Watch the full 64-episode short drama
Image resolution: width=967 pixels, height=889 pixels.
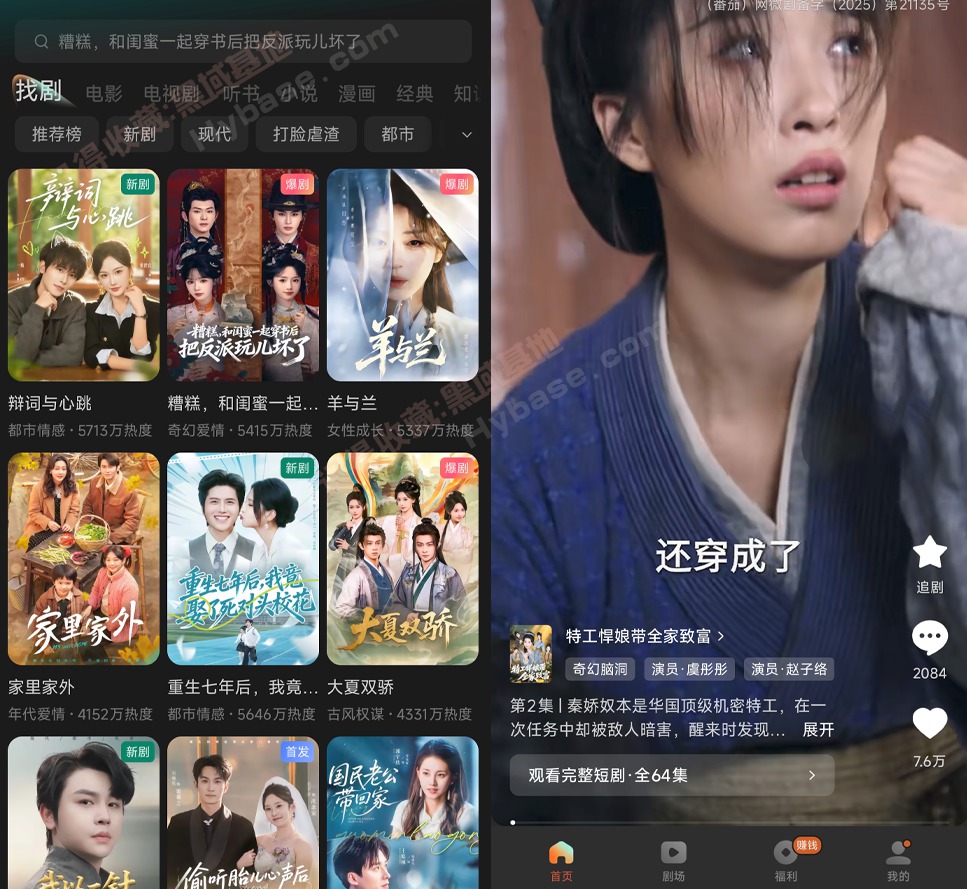[672, 775]
